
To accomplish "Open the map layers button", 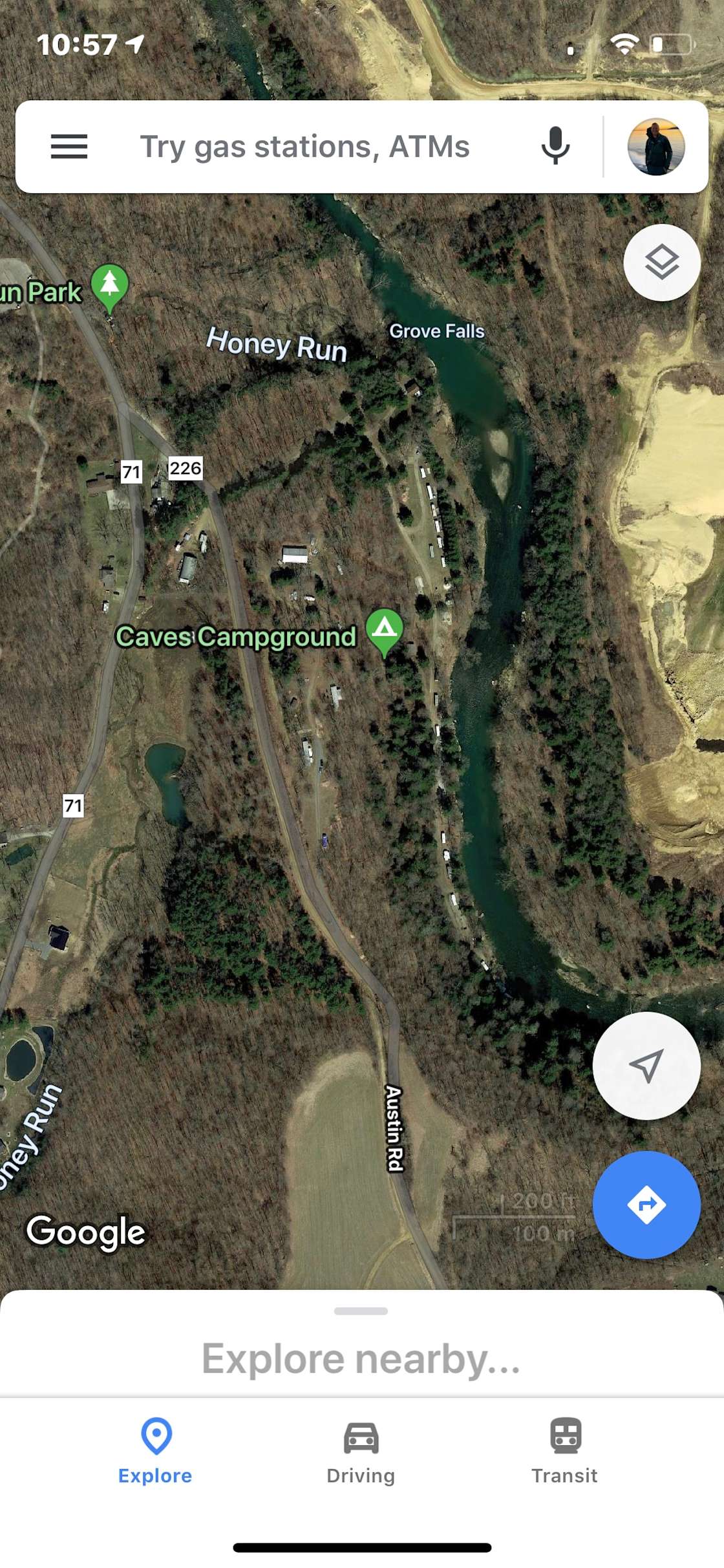I will pos(661,263).
